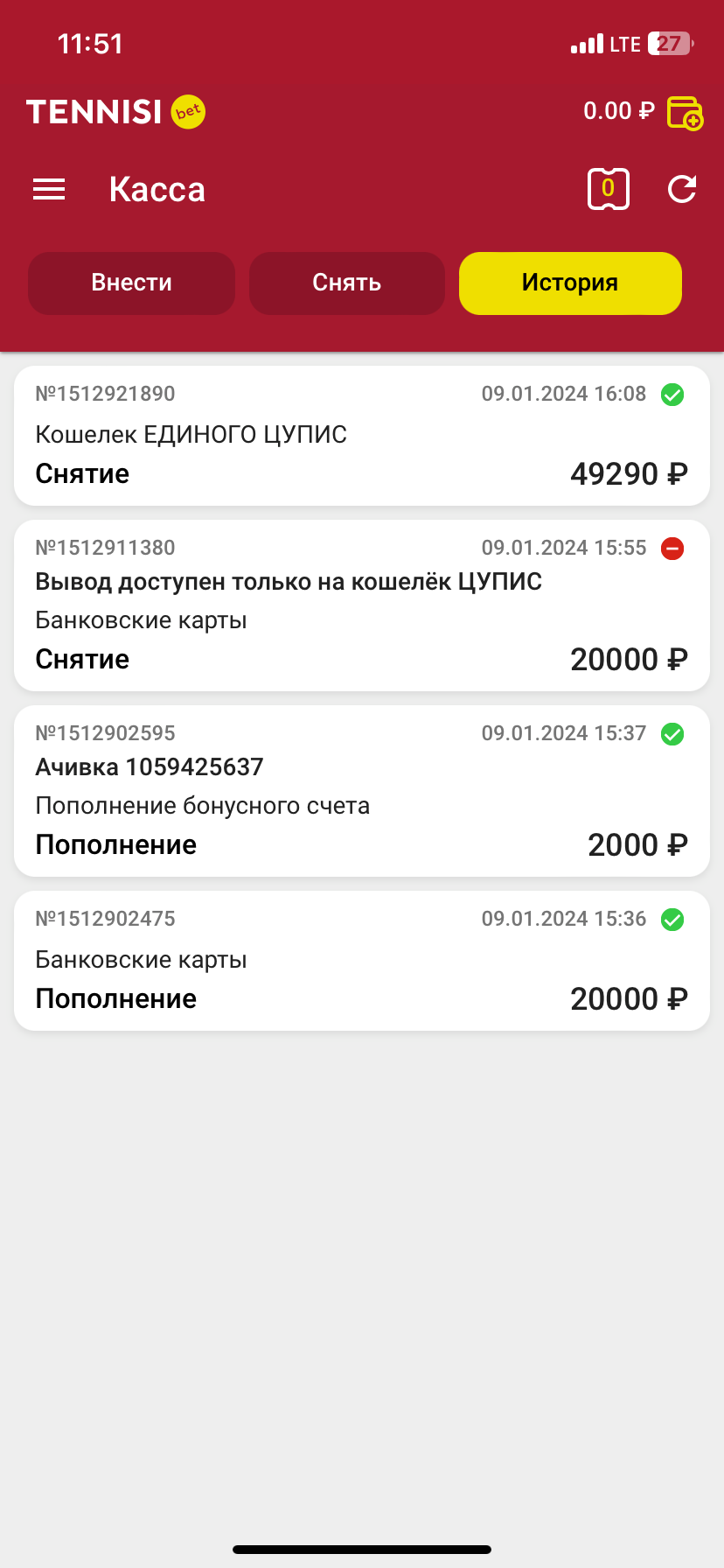Switch to the Внести tab
Screen dimensions: 724x1568
tap(131, 283)
